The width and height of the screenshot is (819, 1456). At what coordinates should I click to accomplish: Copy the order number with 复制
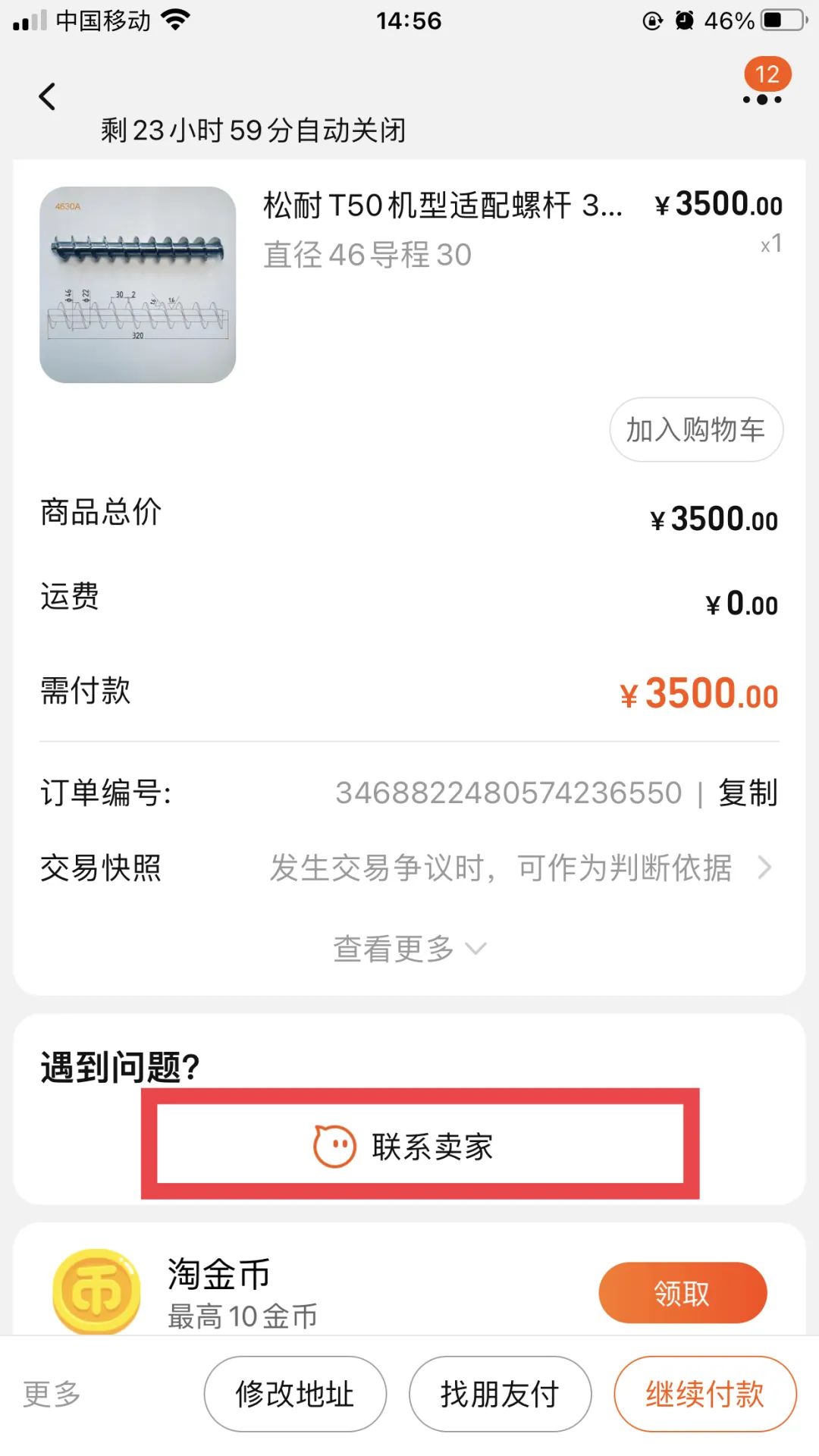[747, 792]
